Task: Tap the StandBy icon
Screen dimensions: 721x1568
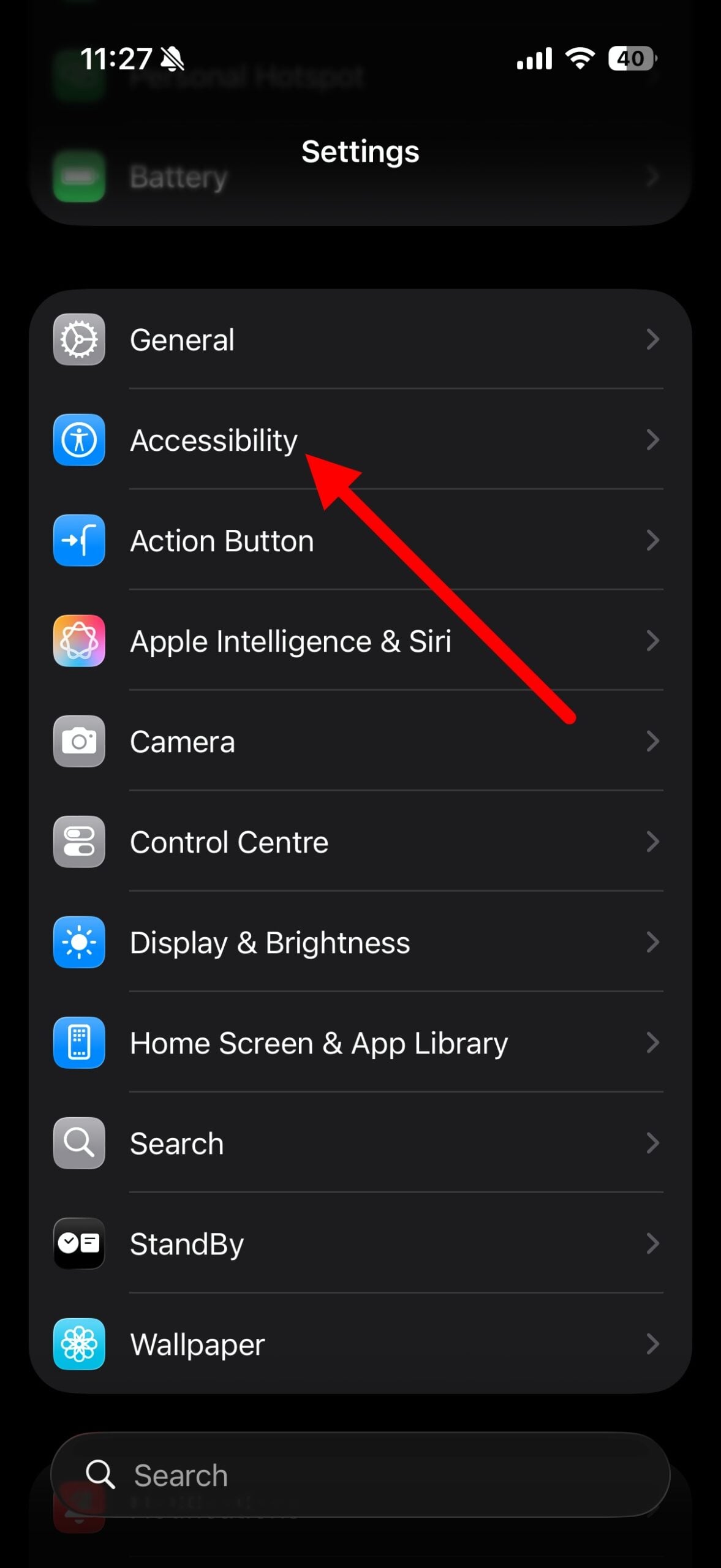Action: 79,1244
